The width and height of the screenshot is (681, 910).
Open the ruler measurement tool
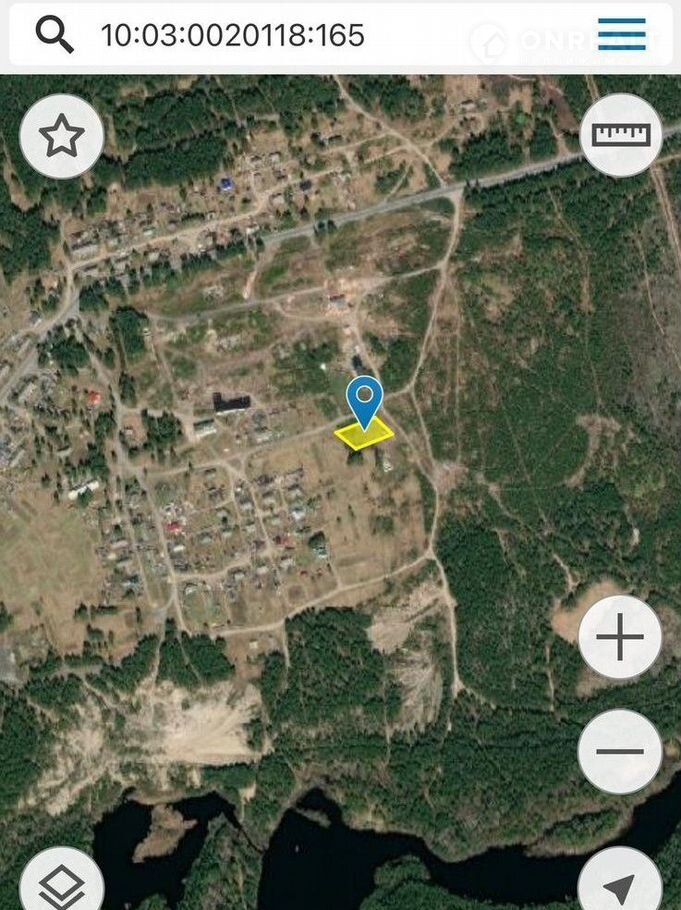(x=621, y=135)
